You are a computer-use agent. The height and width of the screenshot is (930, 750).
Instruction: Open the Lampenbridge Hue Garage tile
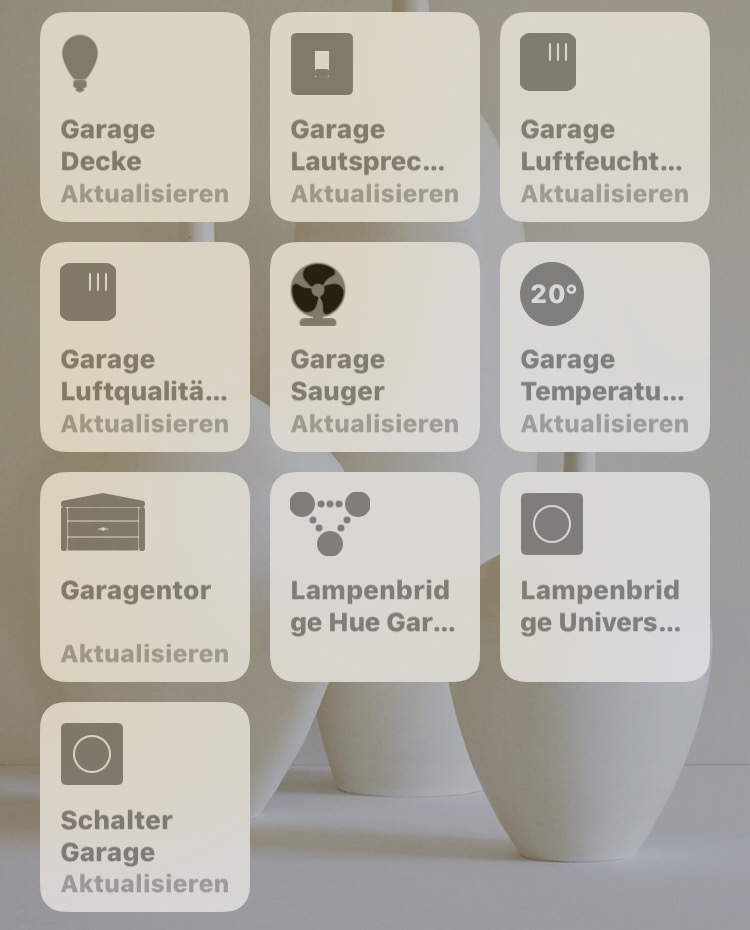[x=375, y=577]
